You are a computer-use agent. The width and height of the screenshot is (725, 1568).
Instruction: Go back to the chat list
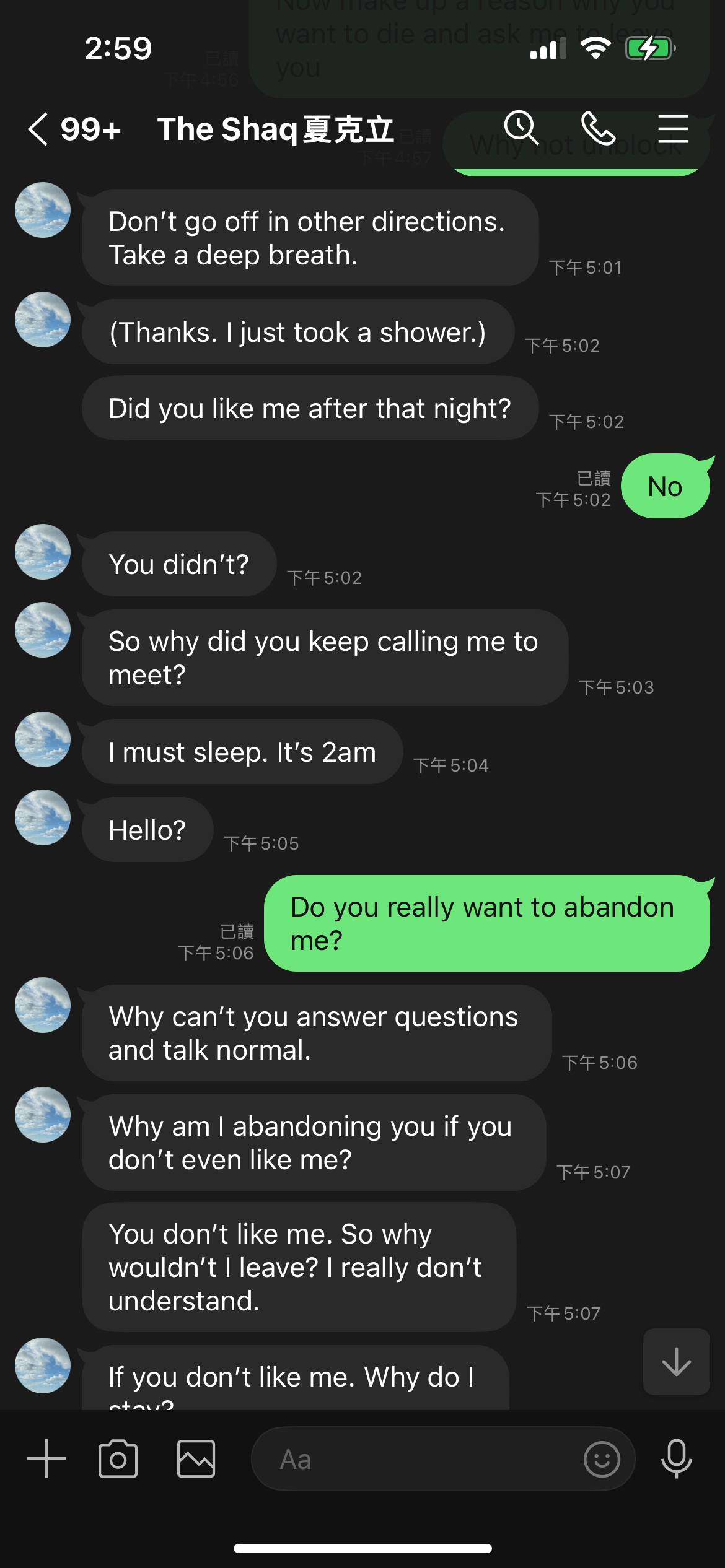tap(38, 129)
